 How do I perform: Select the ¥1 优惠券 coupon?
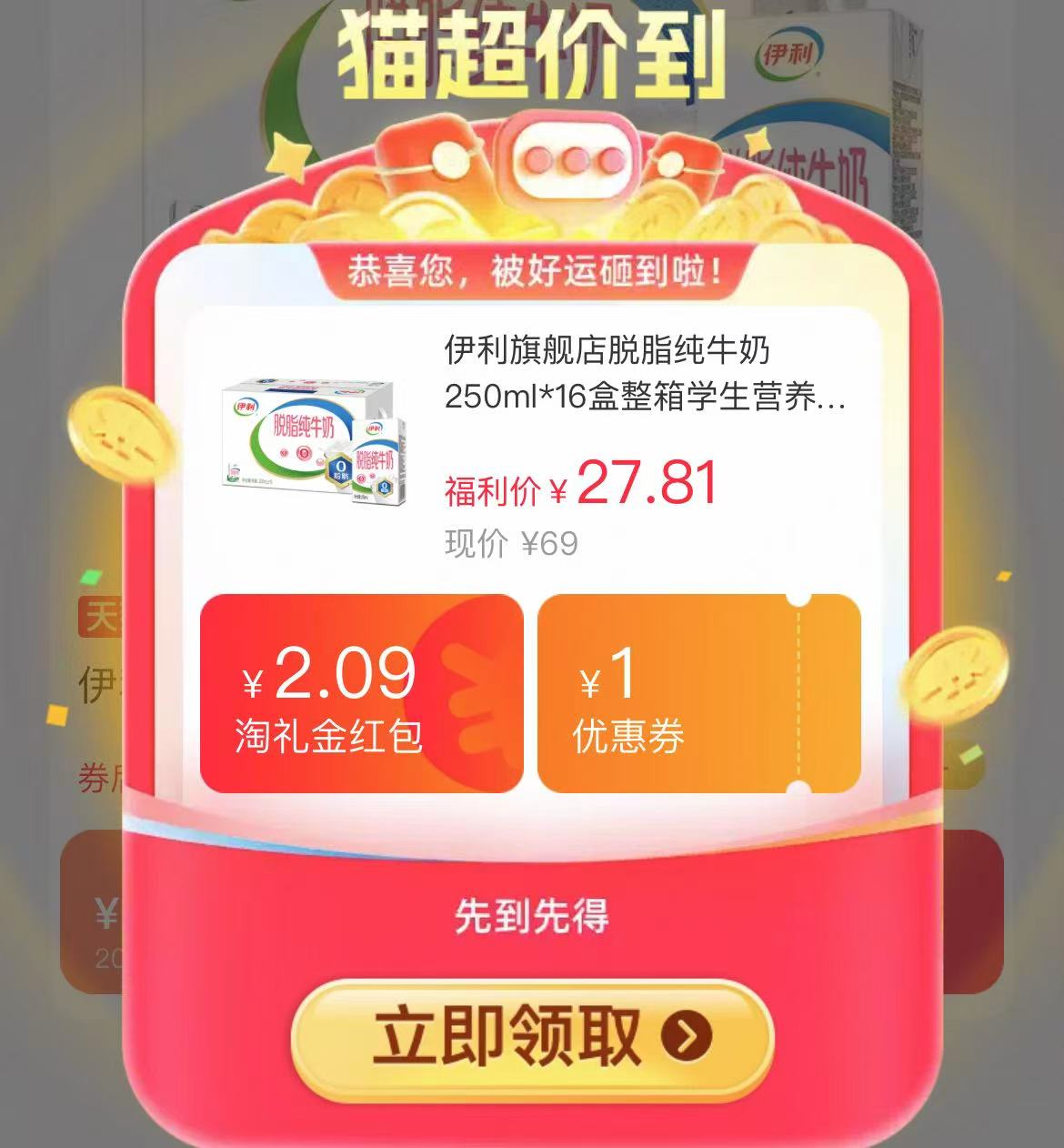click(698, 693)
